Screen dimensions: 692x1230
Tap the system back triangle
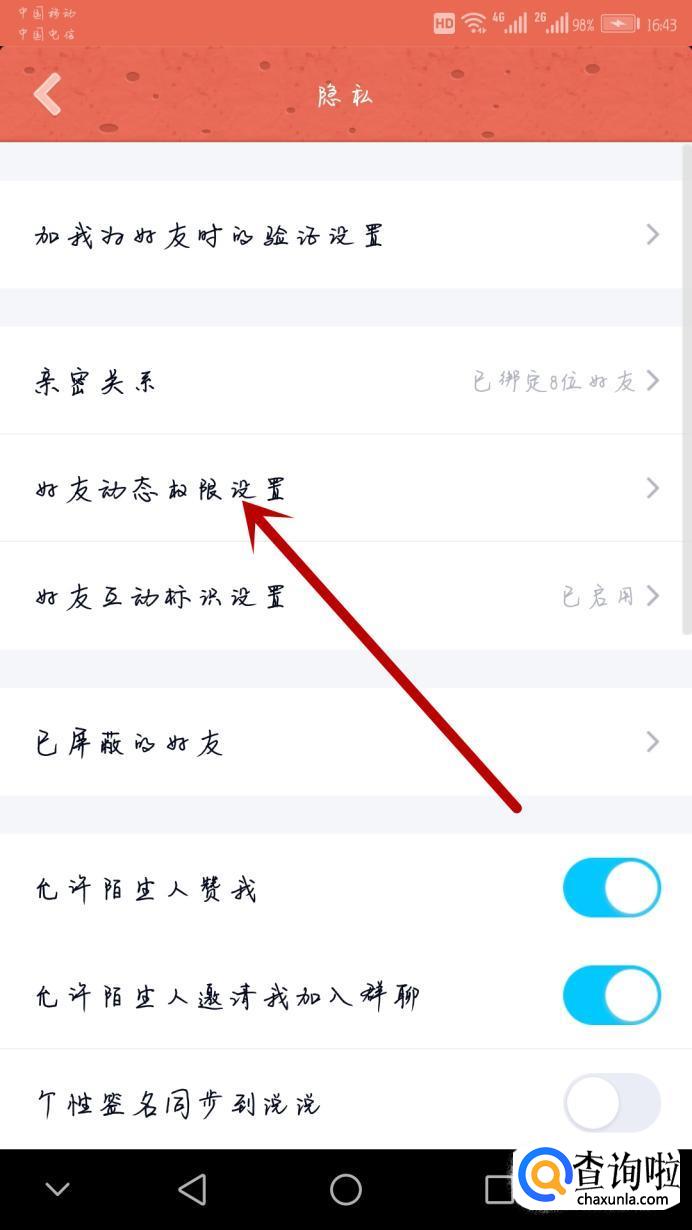coord(191,1189)
